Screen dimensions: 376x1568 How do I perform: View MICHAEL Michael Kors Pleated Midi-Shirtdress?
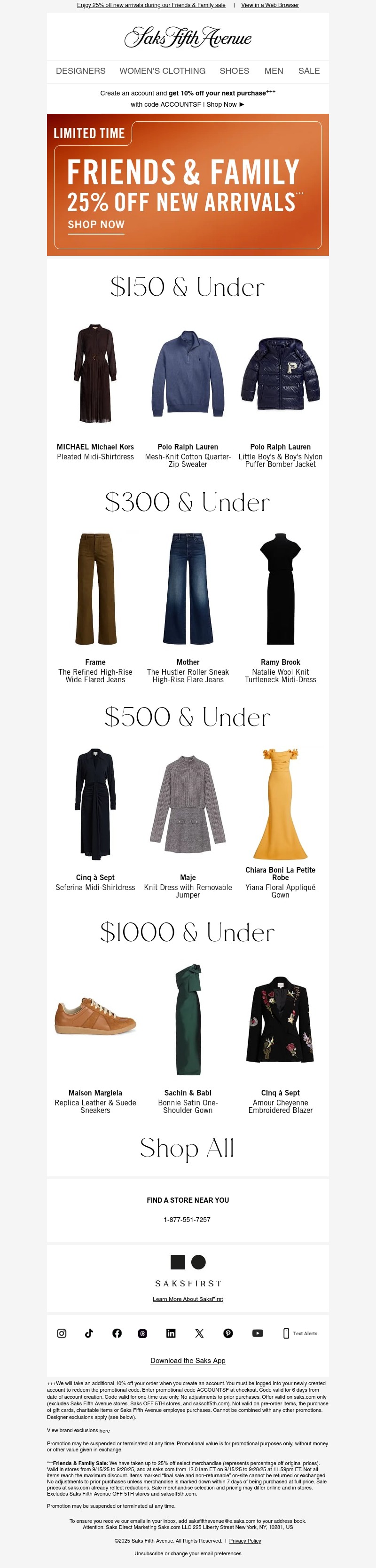(x=95, y=374)
